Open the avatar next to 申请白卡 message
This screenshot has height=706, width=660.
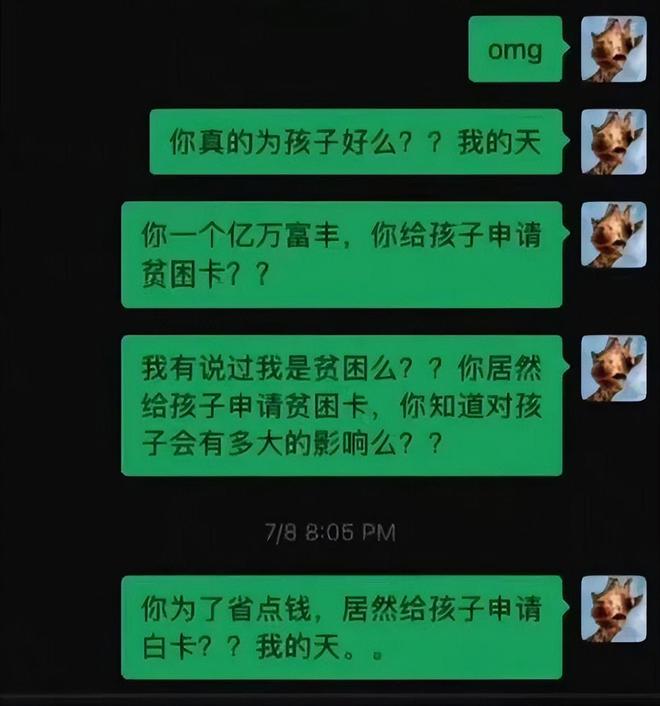pyautogui.click(x=613, y=609)
